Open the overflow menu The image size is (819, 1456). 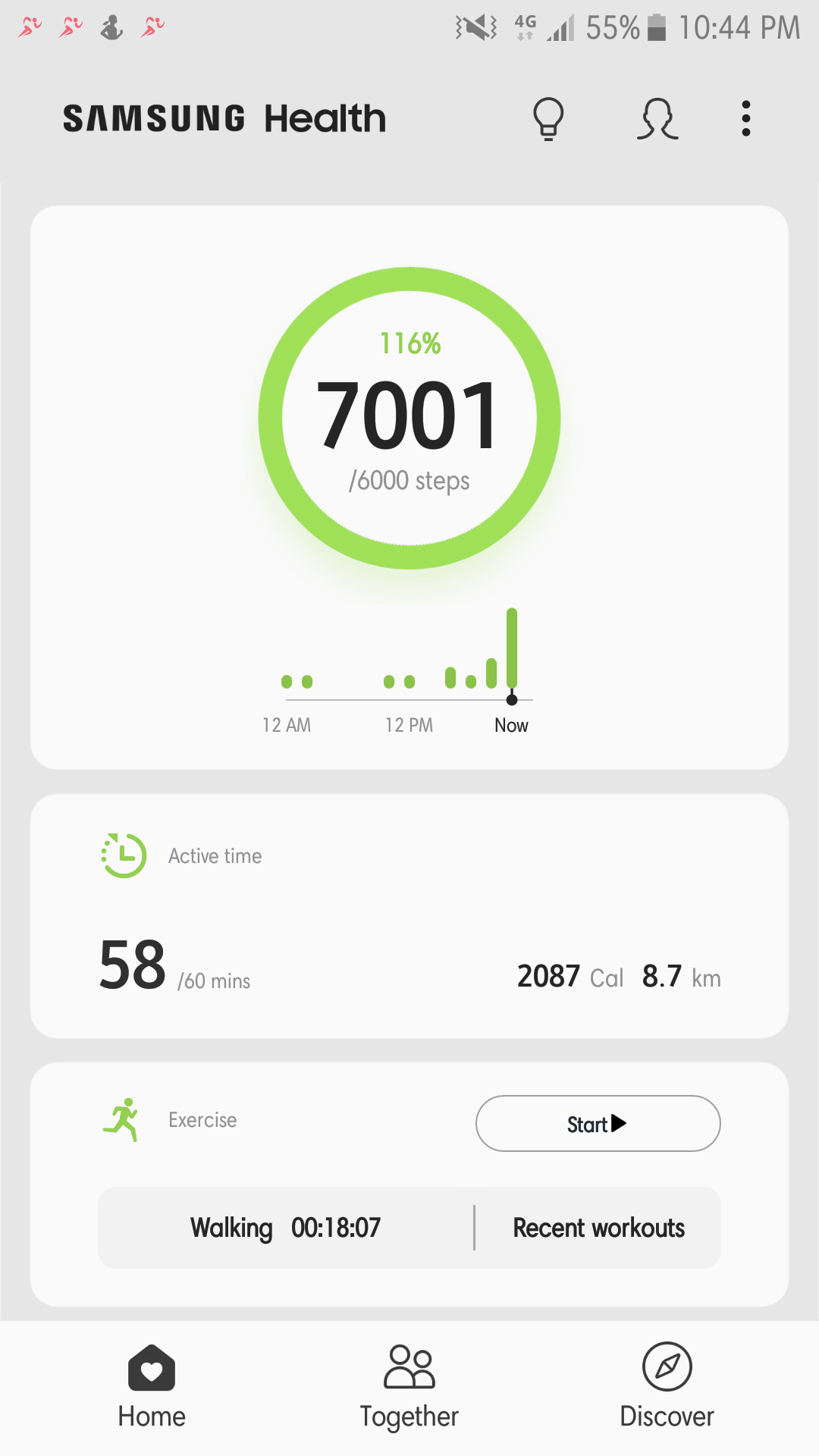[x=746, y=119]
